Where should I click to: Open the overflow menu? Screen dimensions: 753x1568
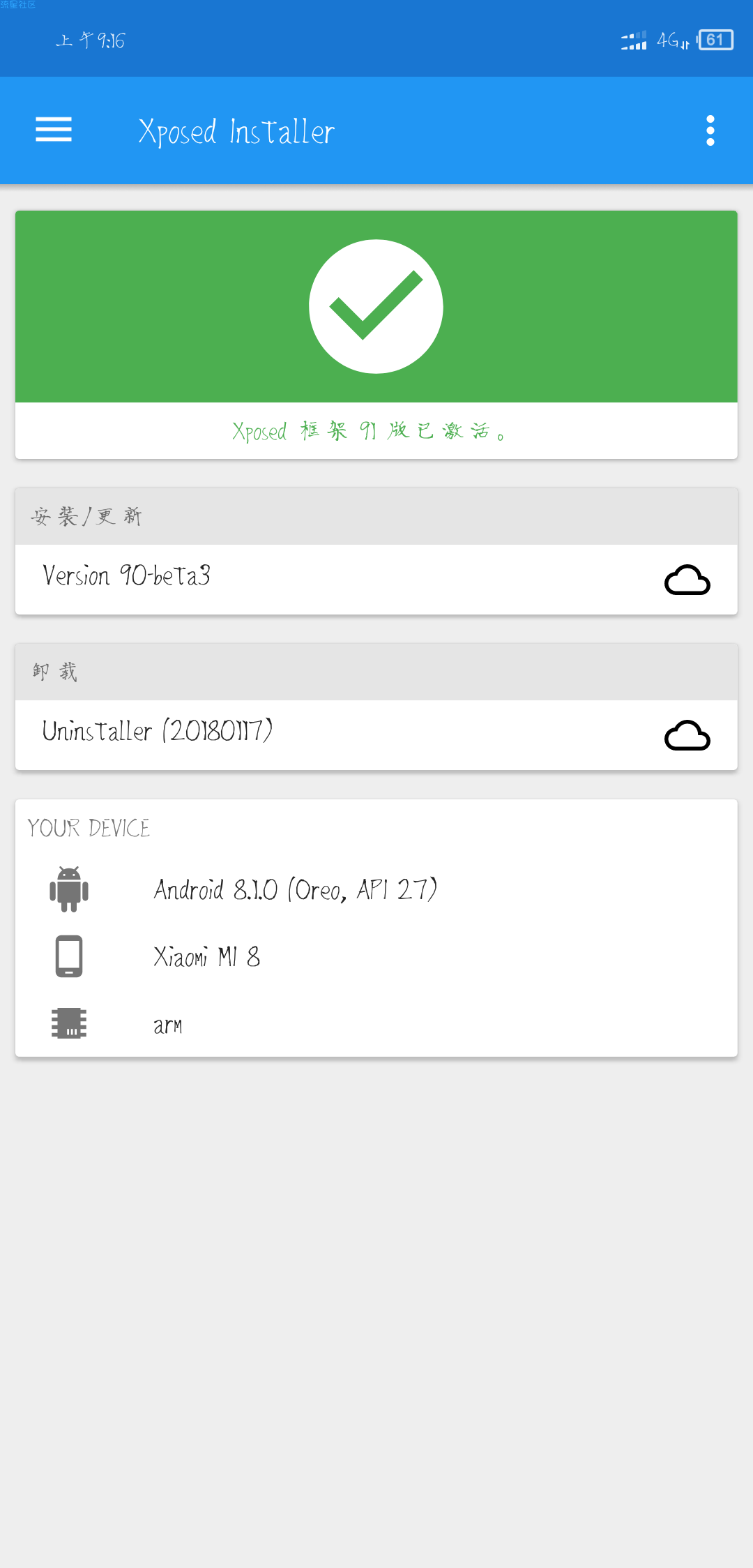(x=710, y=130)
